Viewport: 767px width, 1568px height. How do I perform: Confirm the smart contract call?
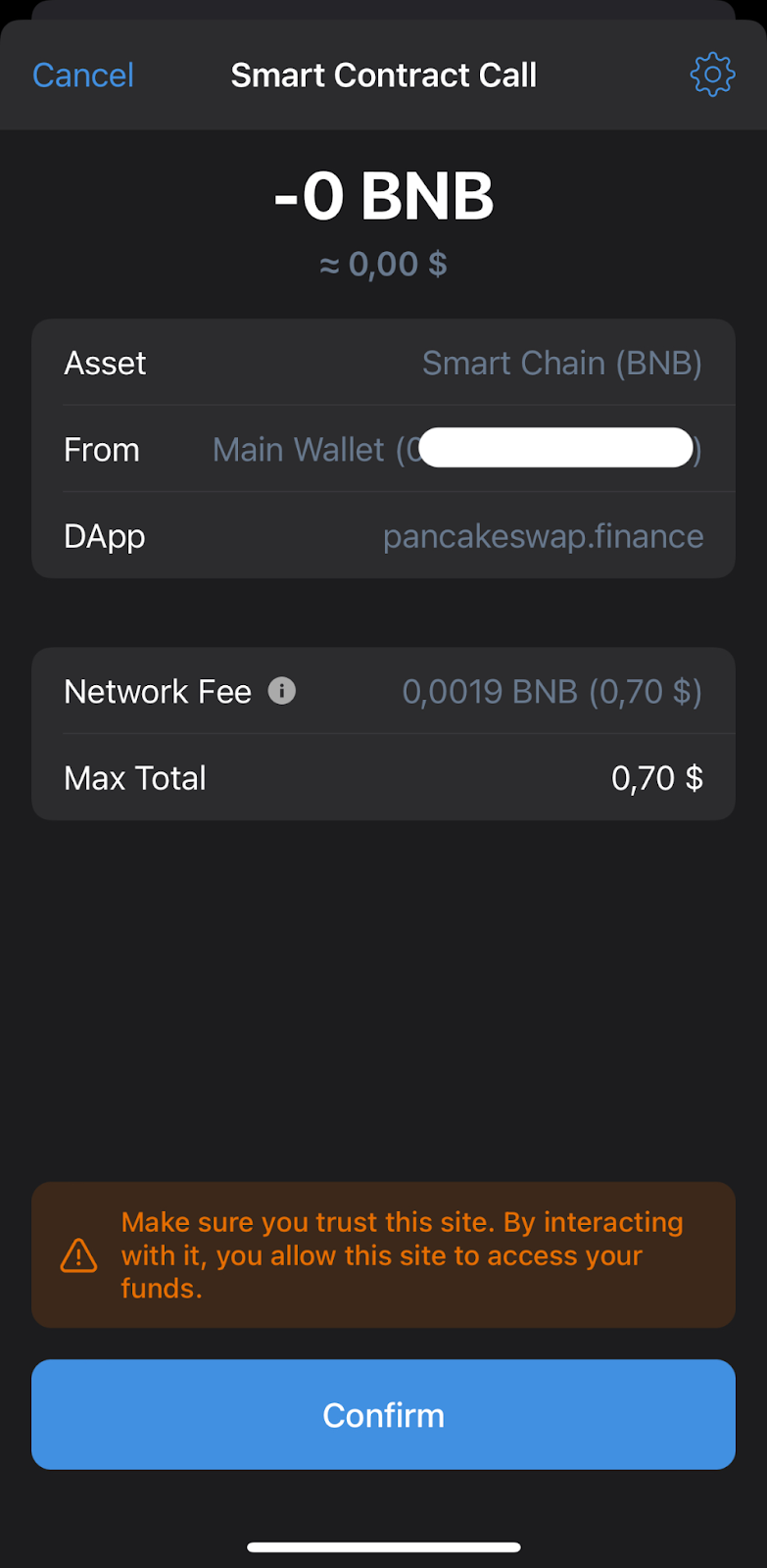coord(383,1414)
